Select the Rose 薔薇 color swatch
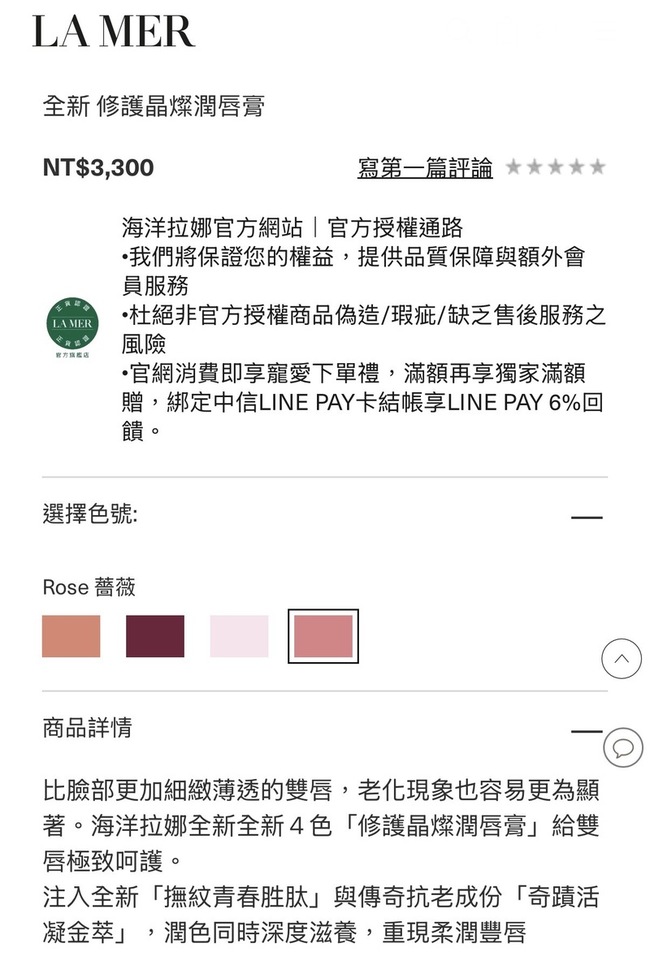650x965 pixels. [x=323, y=636]
